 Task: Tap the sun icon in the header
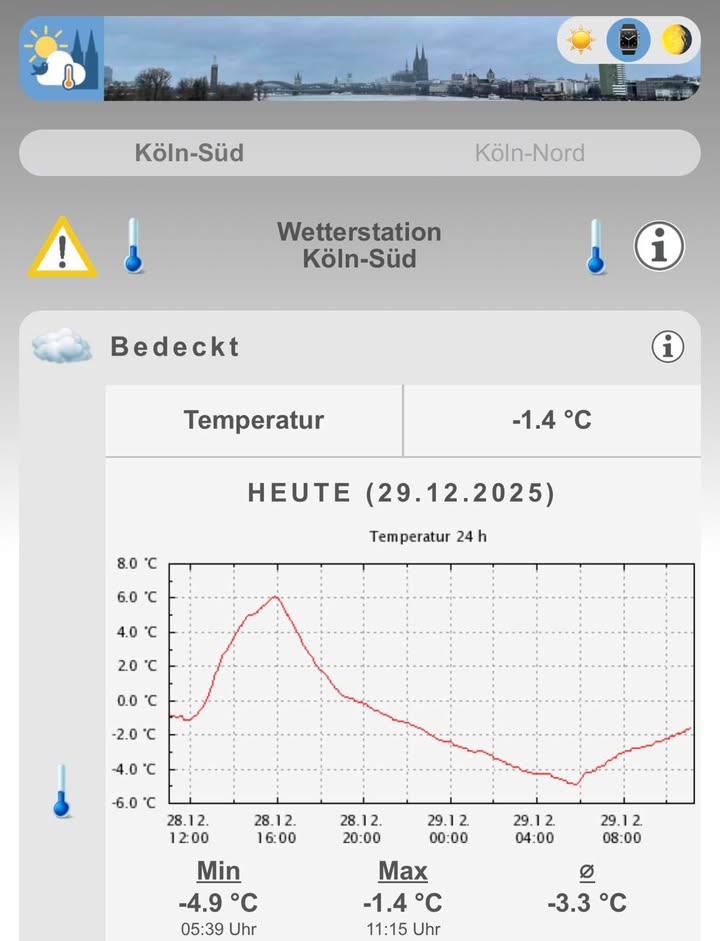pyautogui.click(x=580, y=40)
